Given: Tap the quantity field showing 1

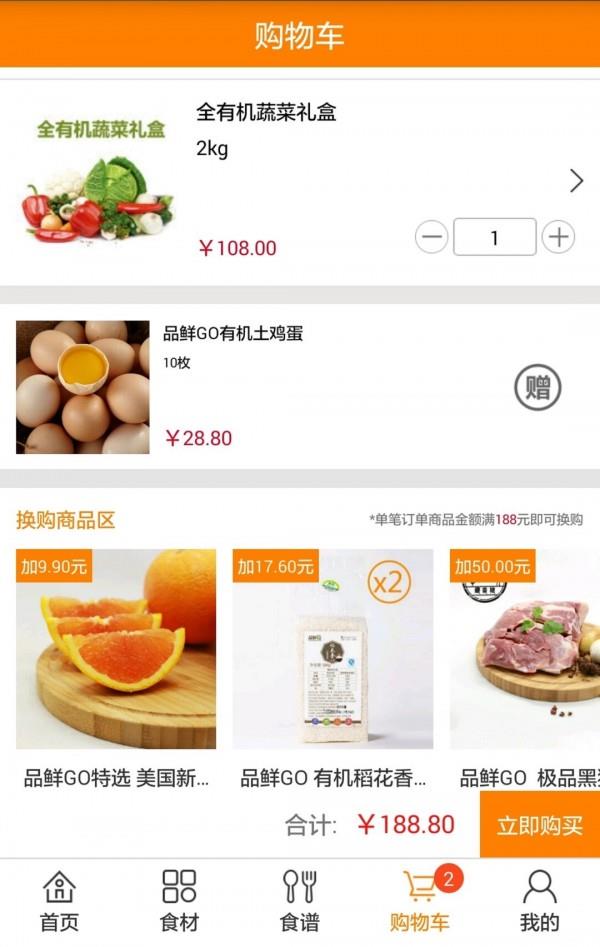Looking at the screenshot, I should click(494, 237).
